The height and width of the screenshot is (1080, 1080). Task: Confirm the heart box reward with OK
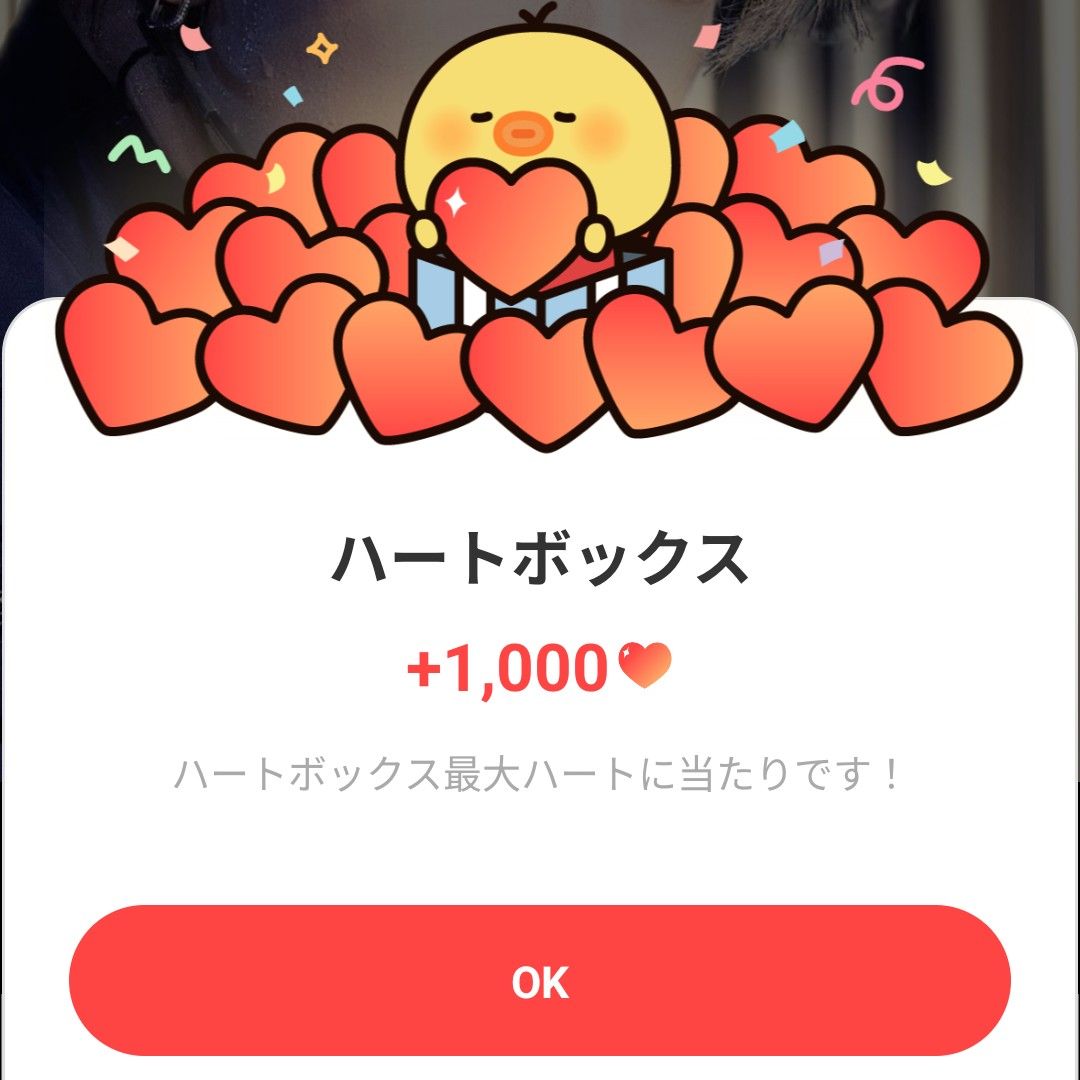[x=540, y=981]
